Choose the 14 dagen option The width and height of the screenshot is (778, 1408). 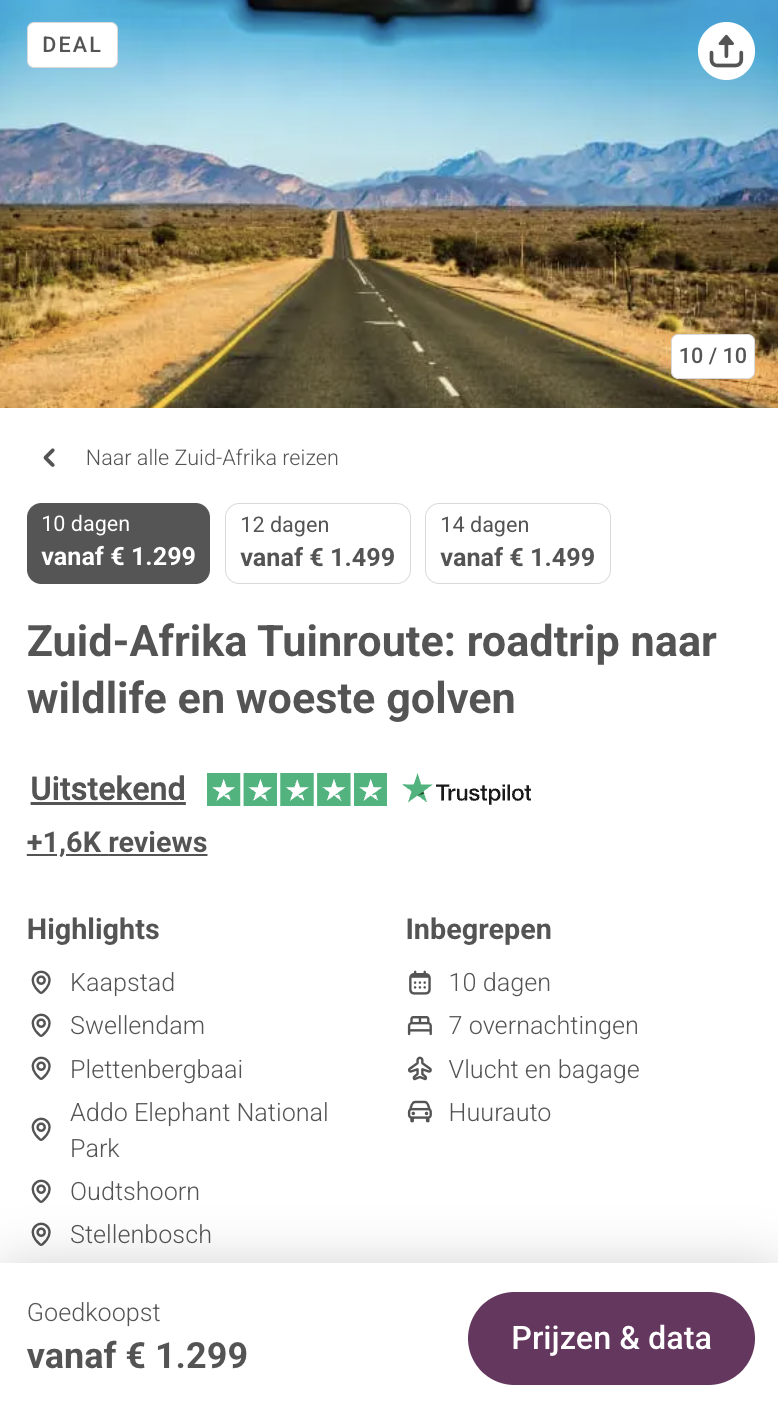click(517, 543)
